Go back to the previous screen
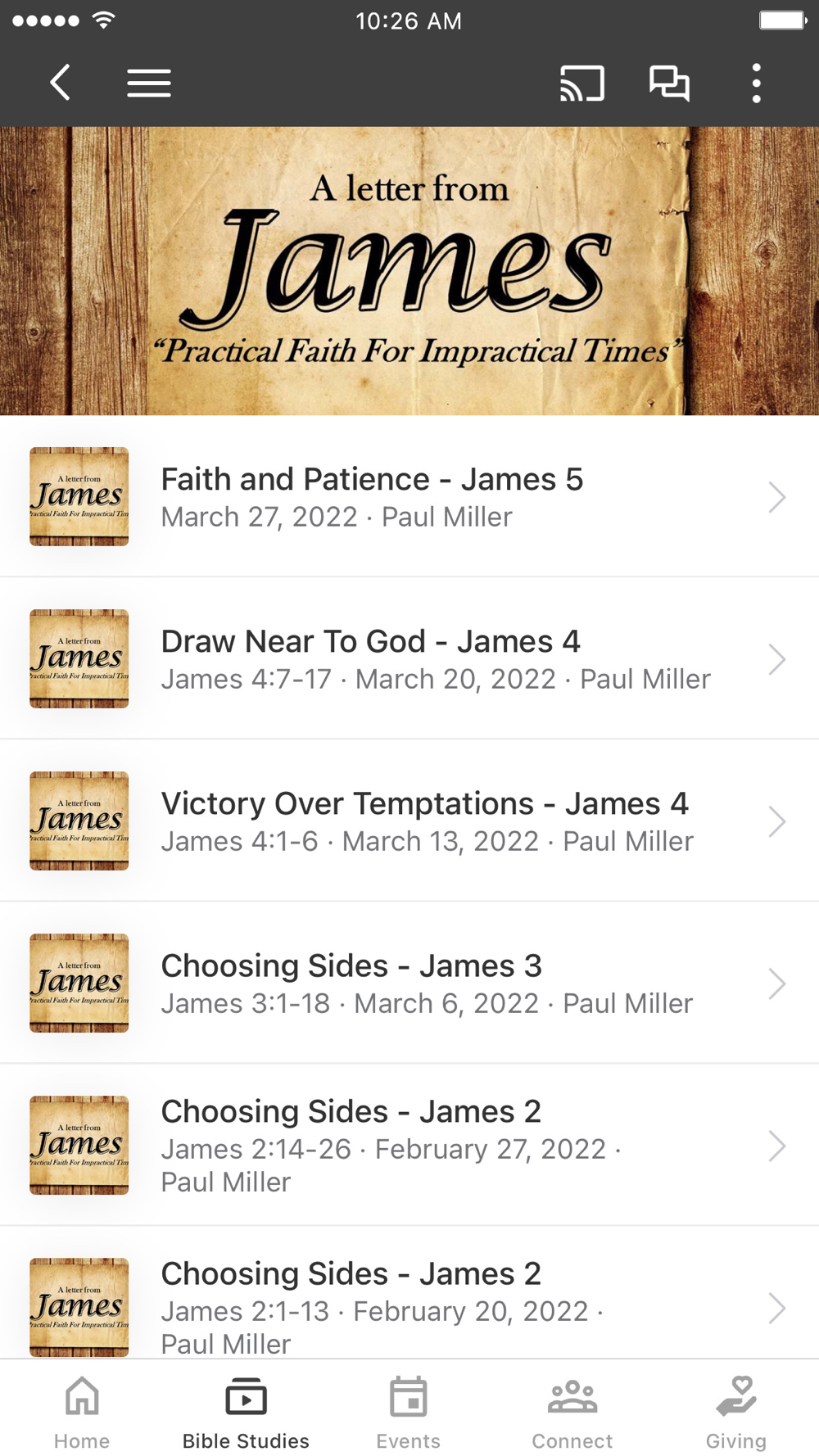 pos(60,83)
